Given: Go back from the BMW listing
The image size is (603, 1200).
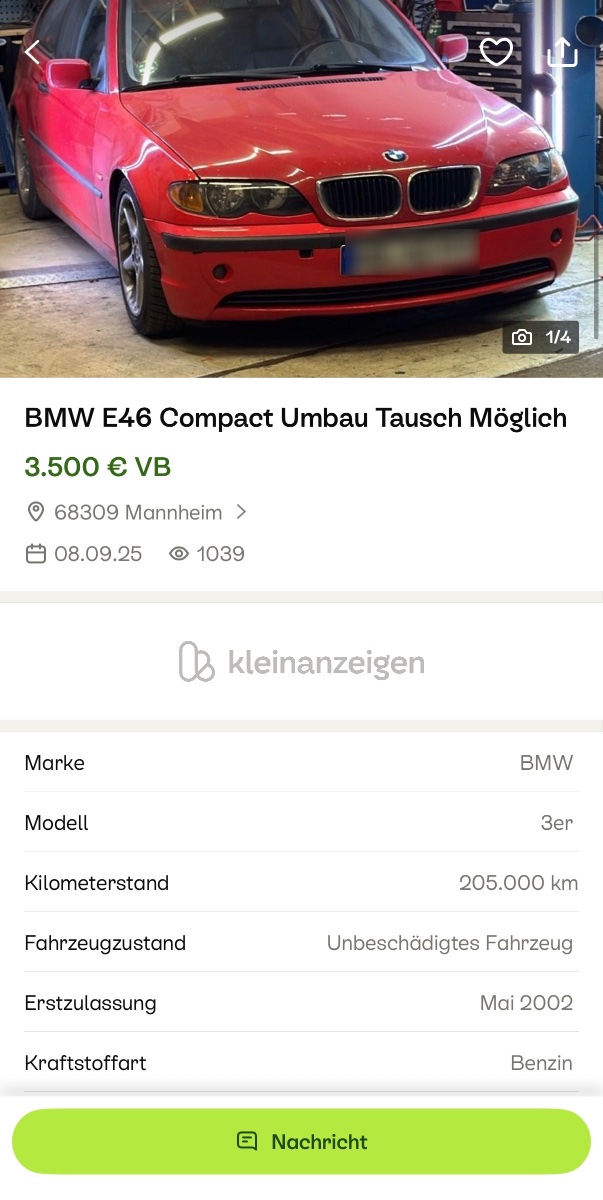Looking at the screenshot, I should point(33,52).
